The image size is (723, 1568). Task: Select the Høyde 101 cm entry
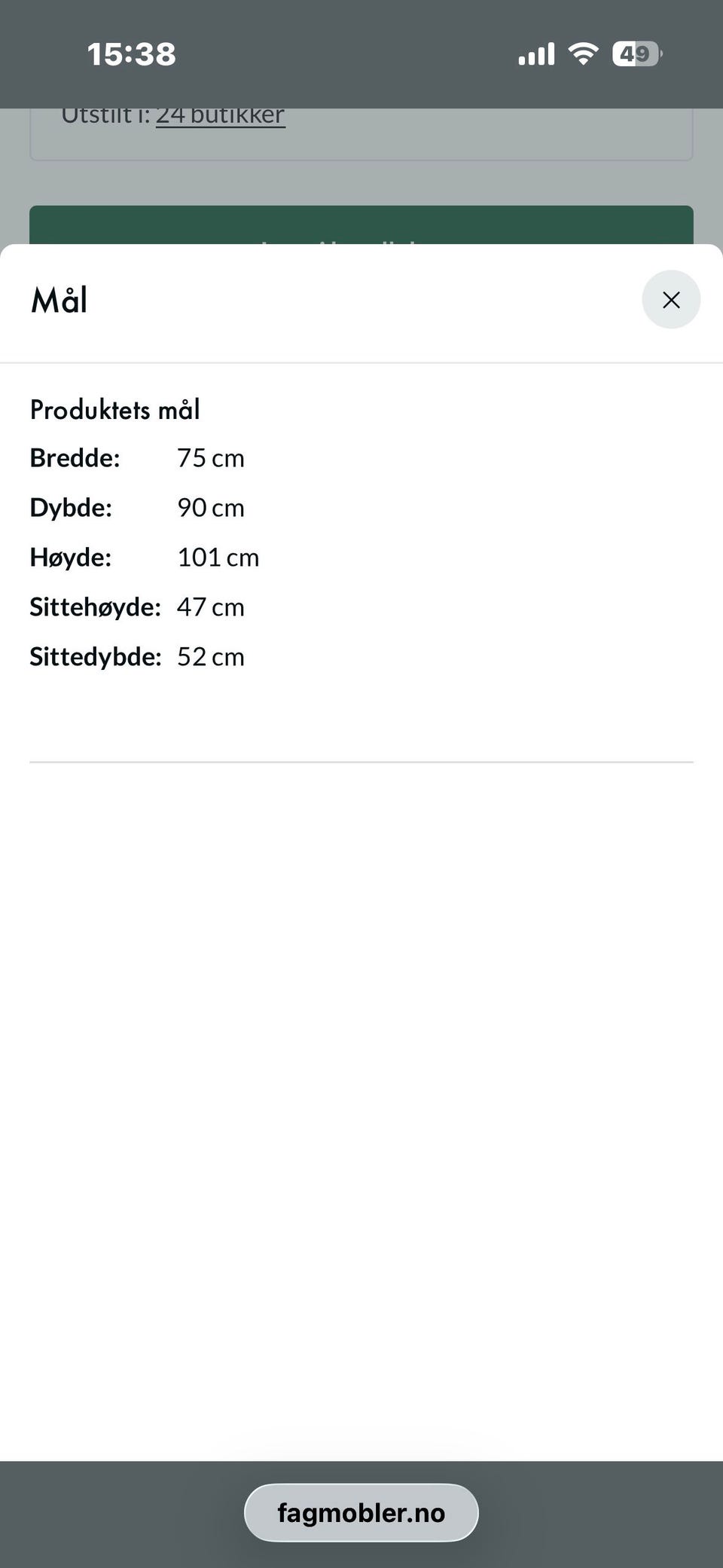pyautogui.click(x=218, y=558)
